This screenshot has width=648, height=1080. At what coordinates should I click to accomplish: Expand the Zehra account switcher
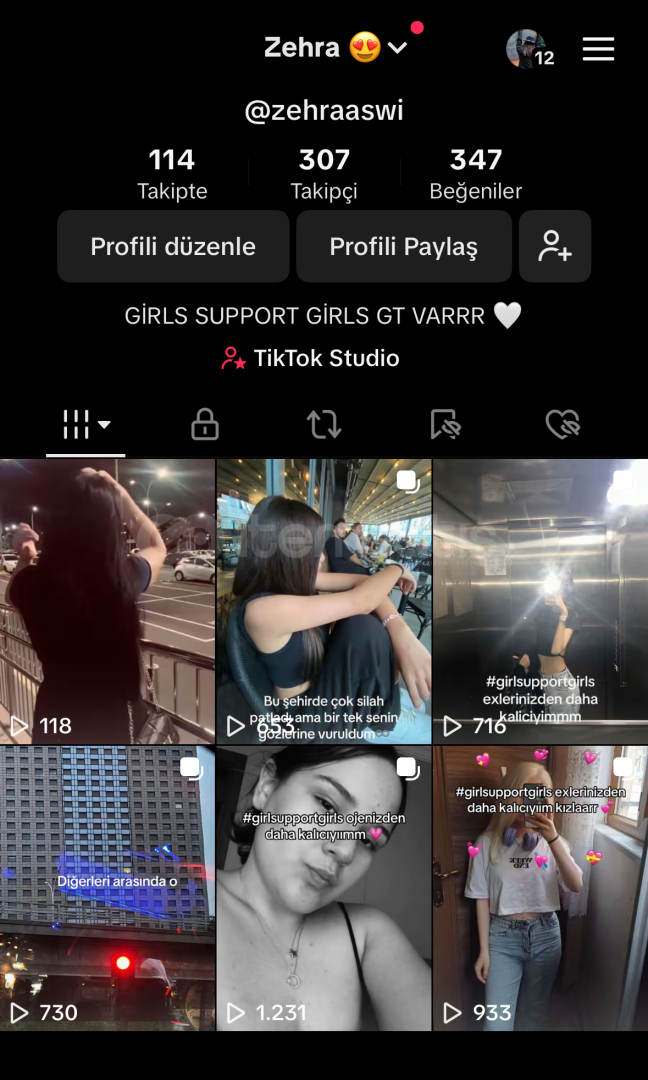(336, 48)
